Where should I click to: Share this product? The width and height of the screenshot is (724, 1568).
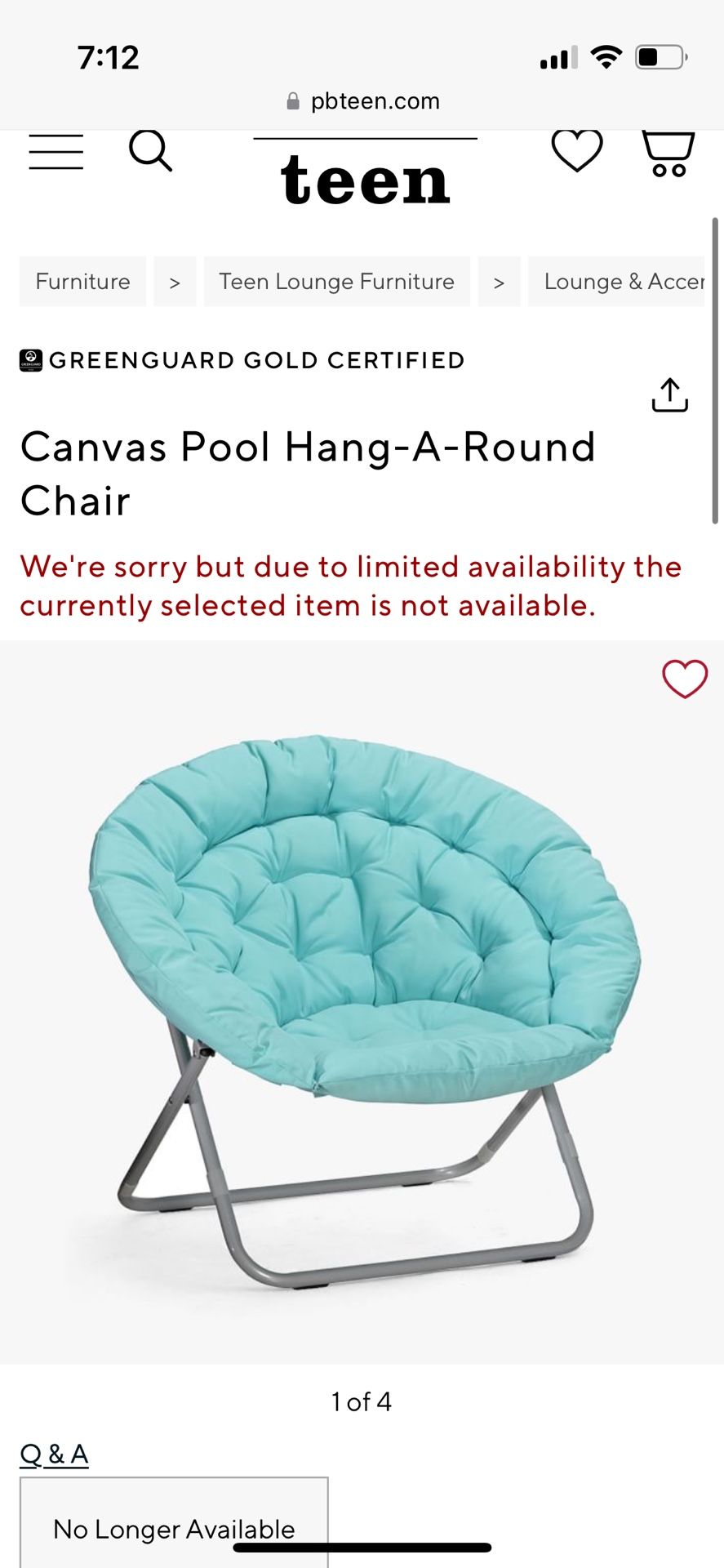point(669,395)
